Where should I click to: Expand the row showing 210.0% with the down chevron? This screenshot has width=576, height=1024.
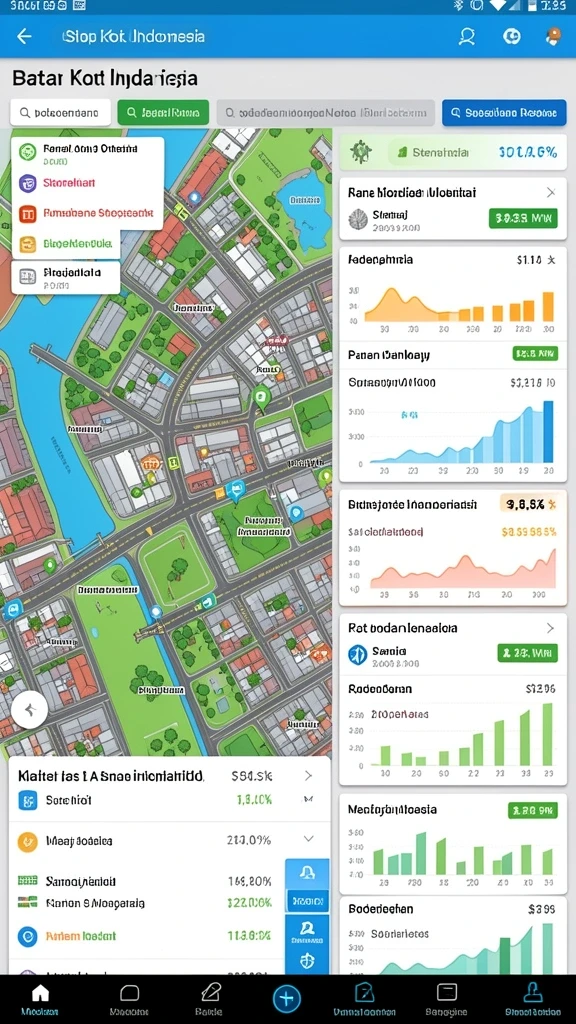point(308,839)
